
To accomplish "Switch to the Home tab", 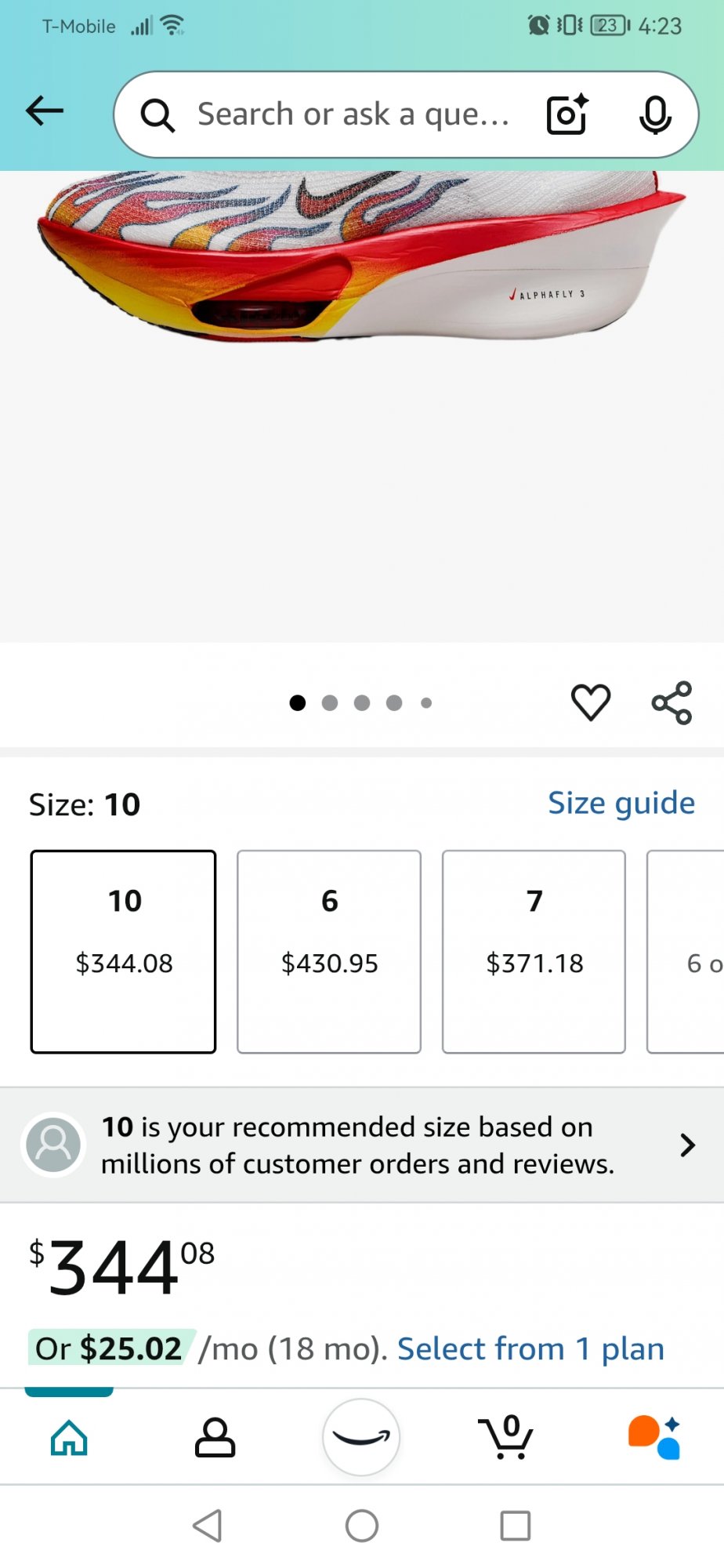I will point(69,1438).
